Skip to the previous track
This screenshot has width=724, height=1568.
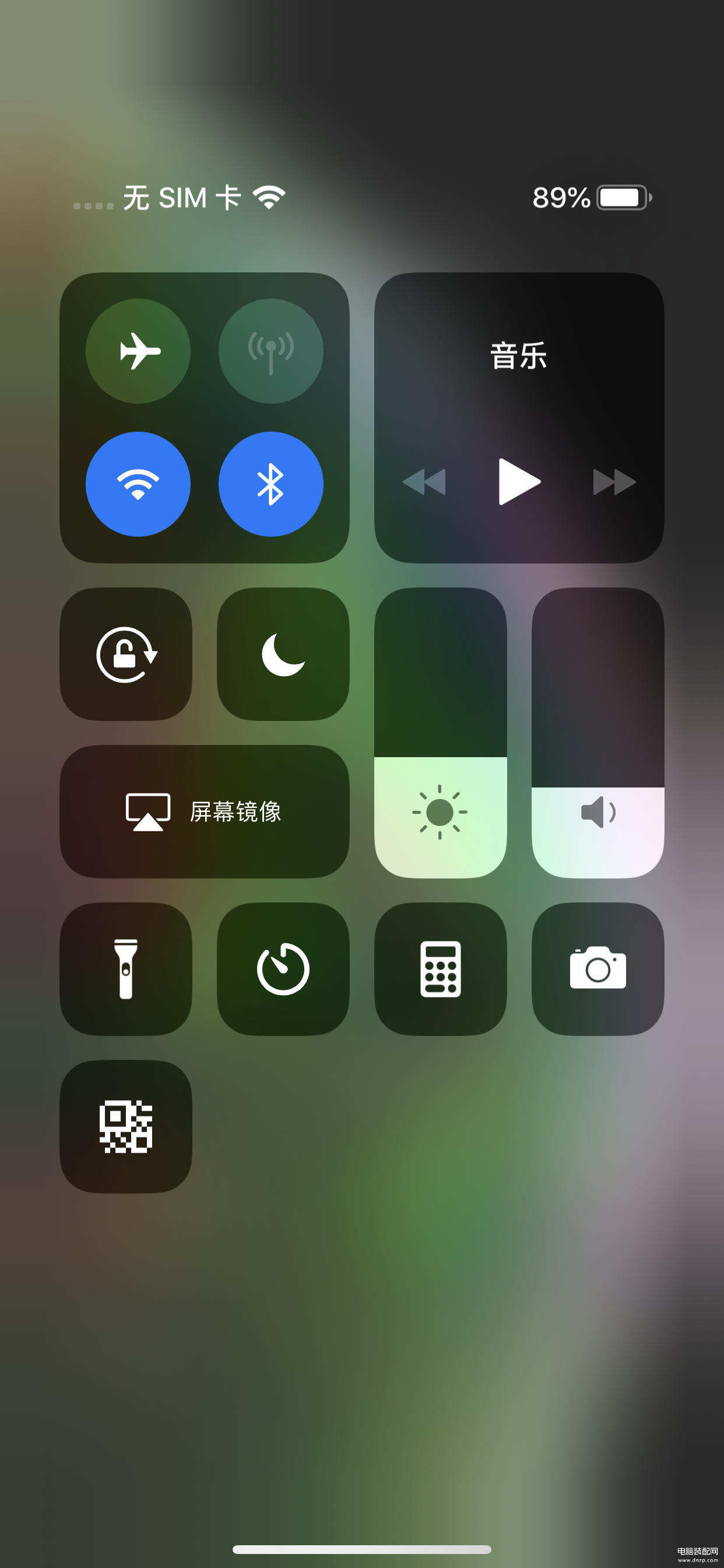pyautogui.click(x=424, y=481)
